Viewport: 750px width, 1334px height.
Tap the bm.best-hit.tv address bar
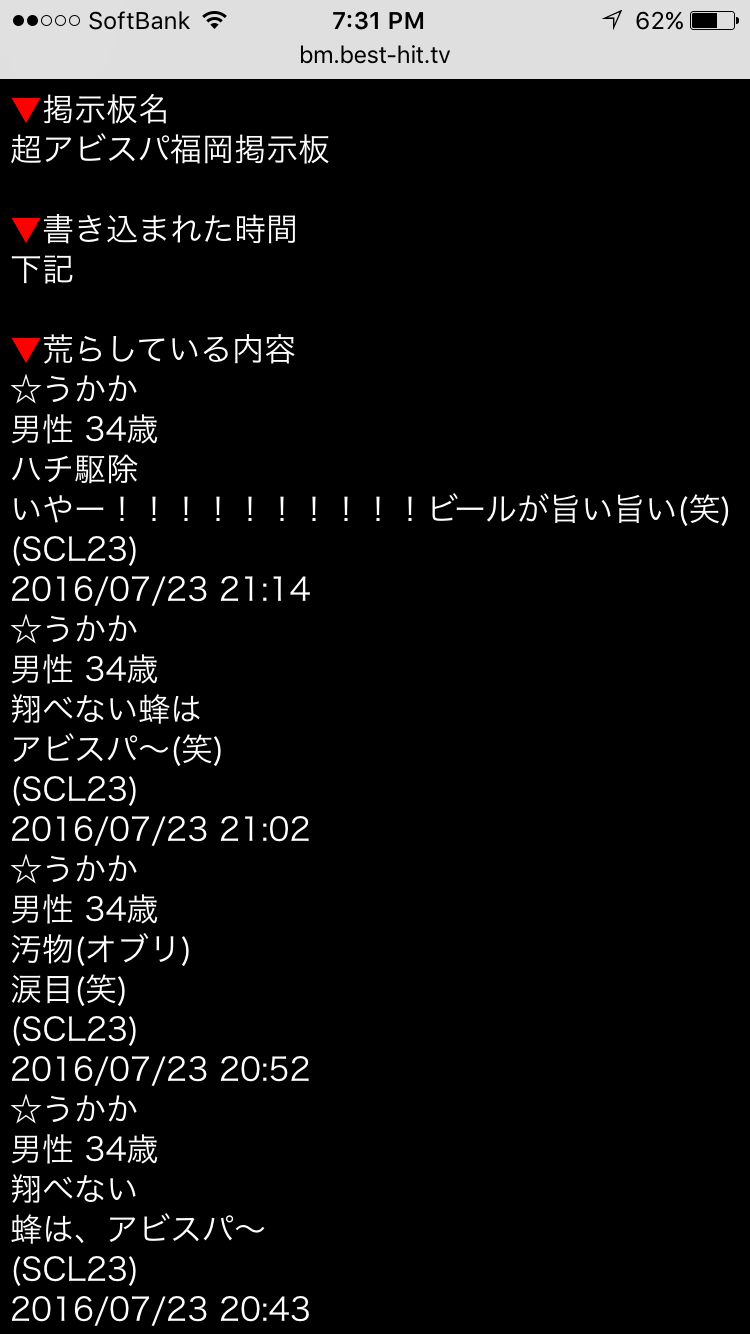pyautogui.click(x=375, y=55)
